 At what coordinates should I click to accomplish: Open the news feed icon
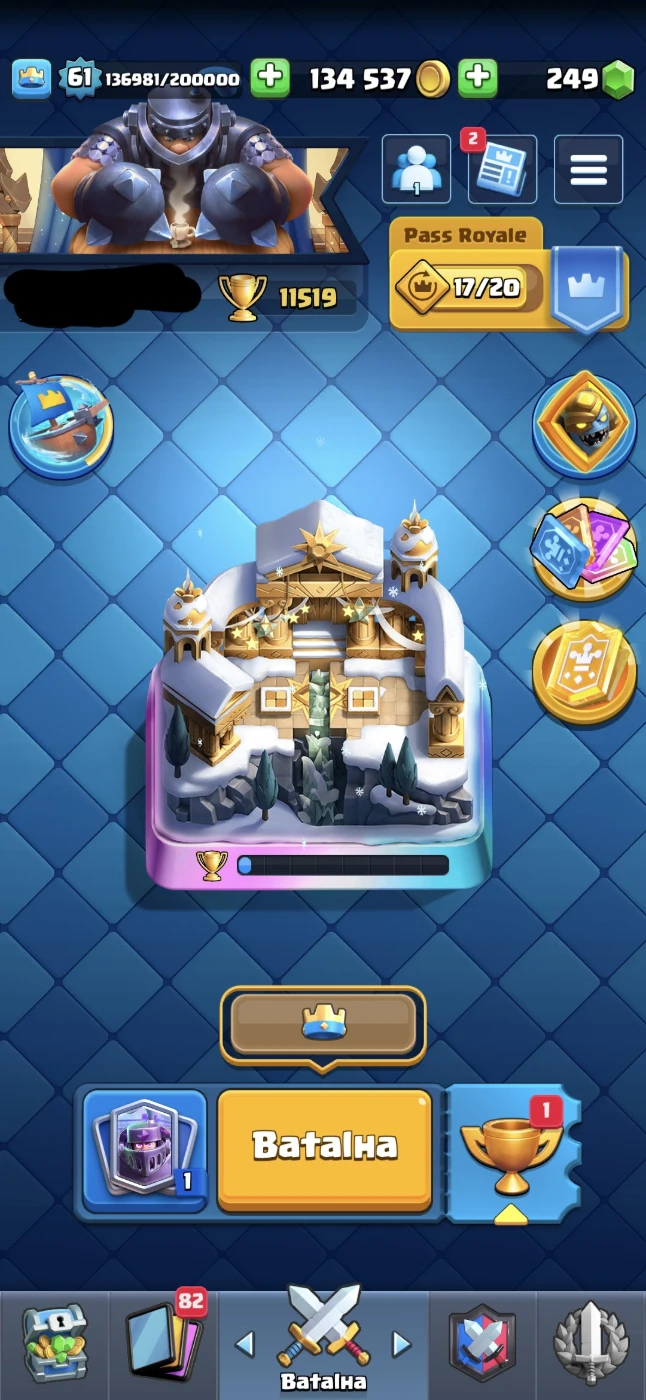click(502, 171)
